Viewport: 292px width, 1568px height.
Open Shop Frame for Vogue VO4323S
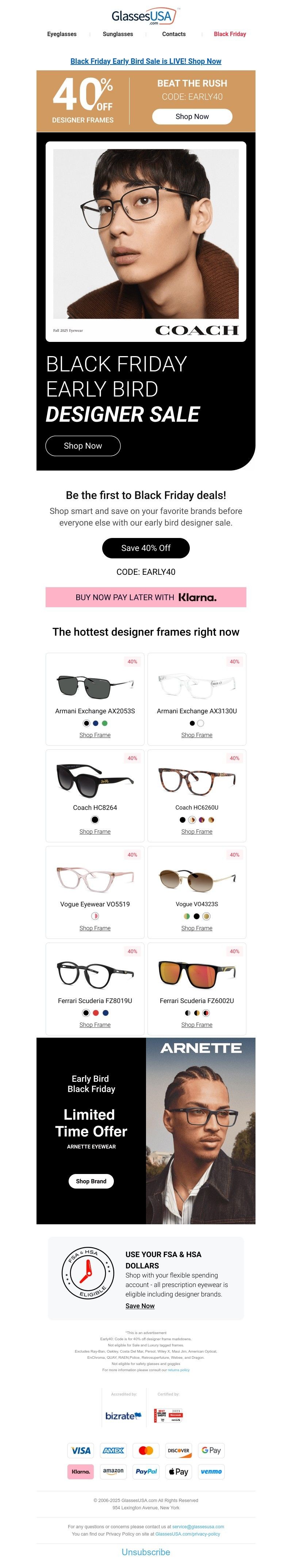pos(196,928)
